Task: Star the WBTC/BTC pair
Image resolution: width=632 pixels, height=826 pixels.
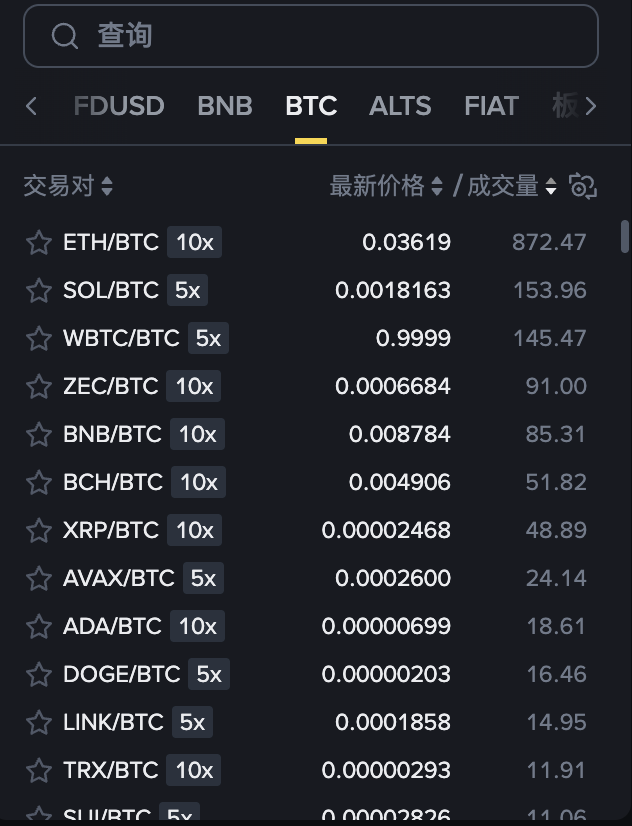Action: click(x=39, y=339)
